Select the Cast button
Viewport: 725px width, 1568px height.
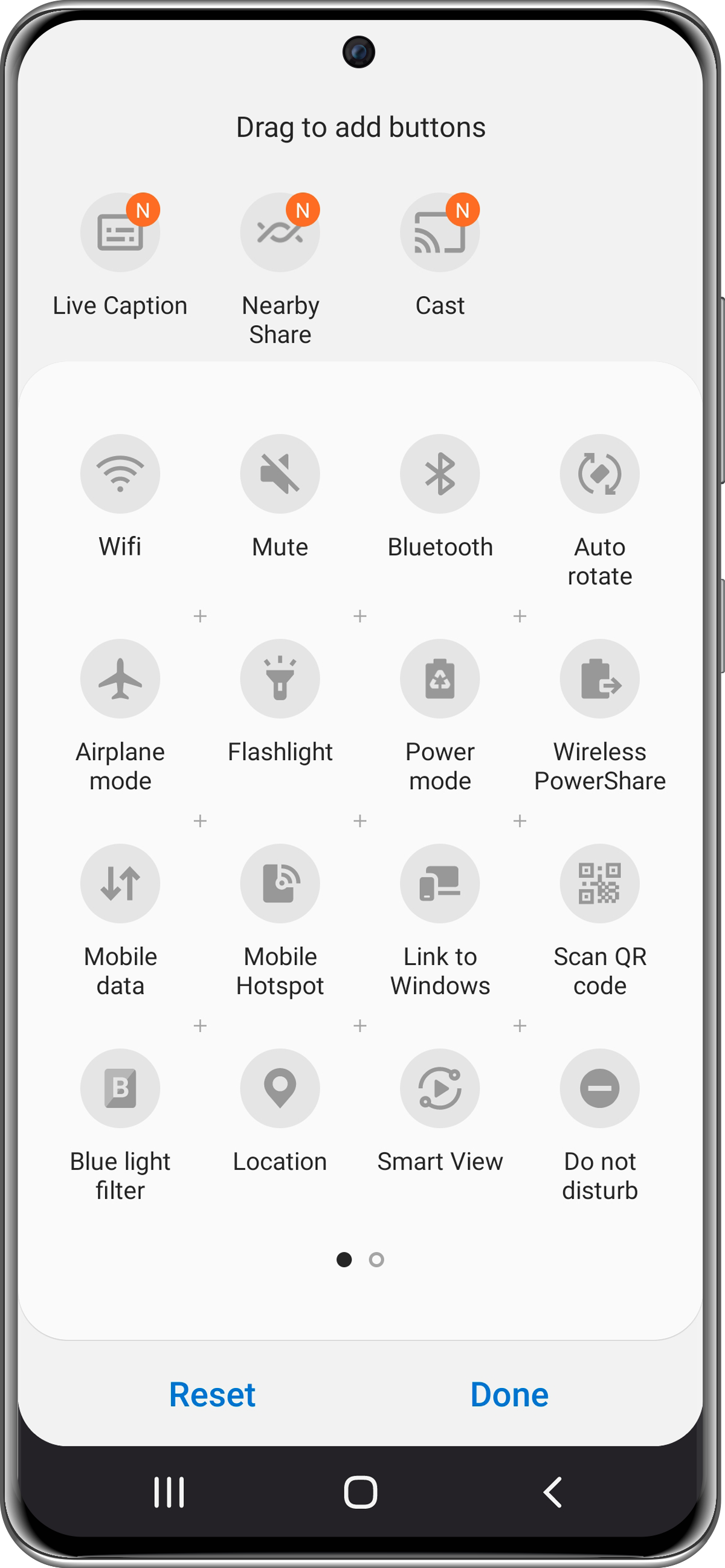tap(439, 233)
